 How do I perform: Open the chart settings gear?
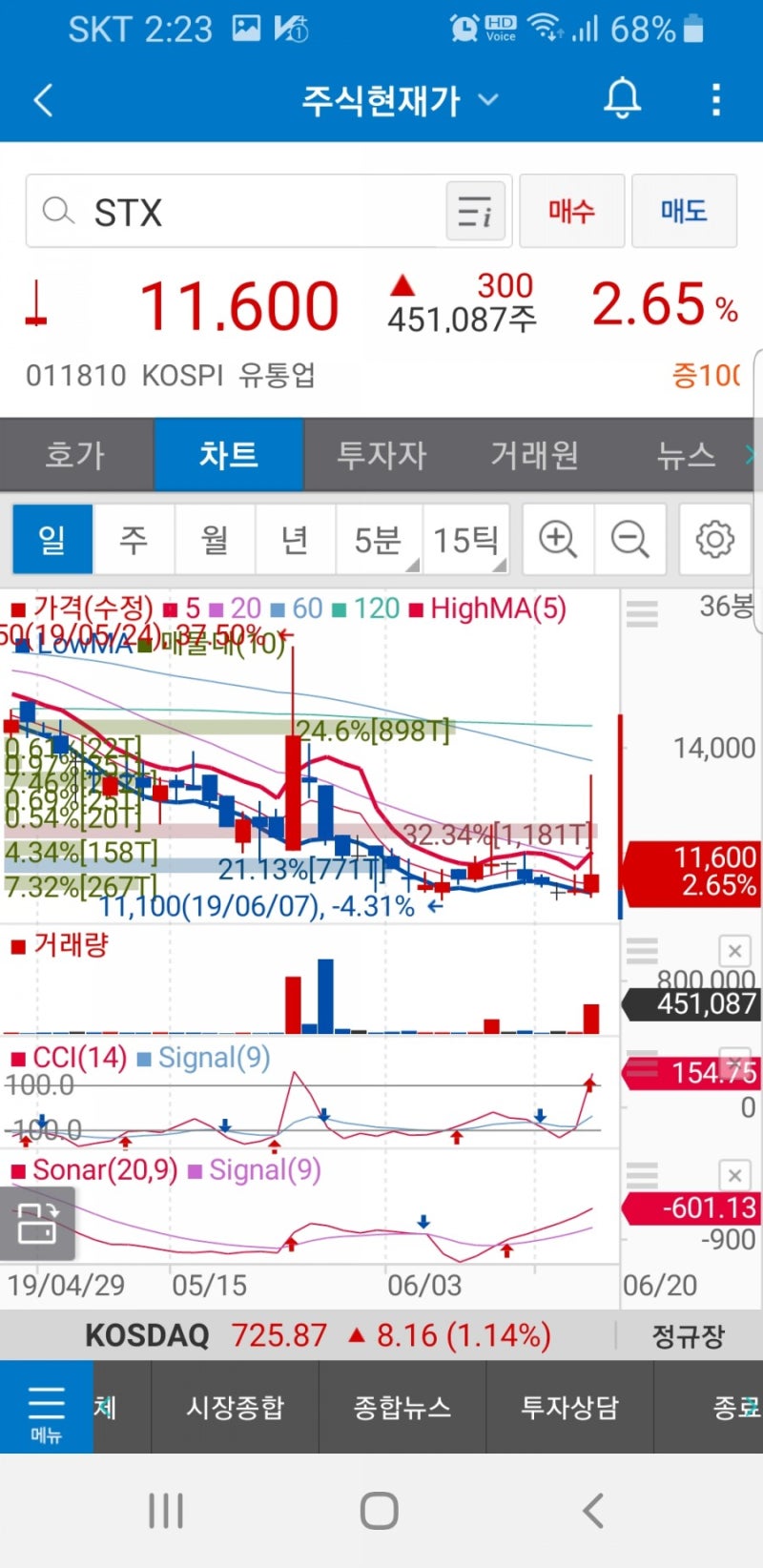(x=713, y=539)
